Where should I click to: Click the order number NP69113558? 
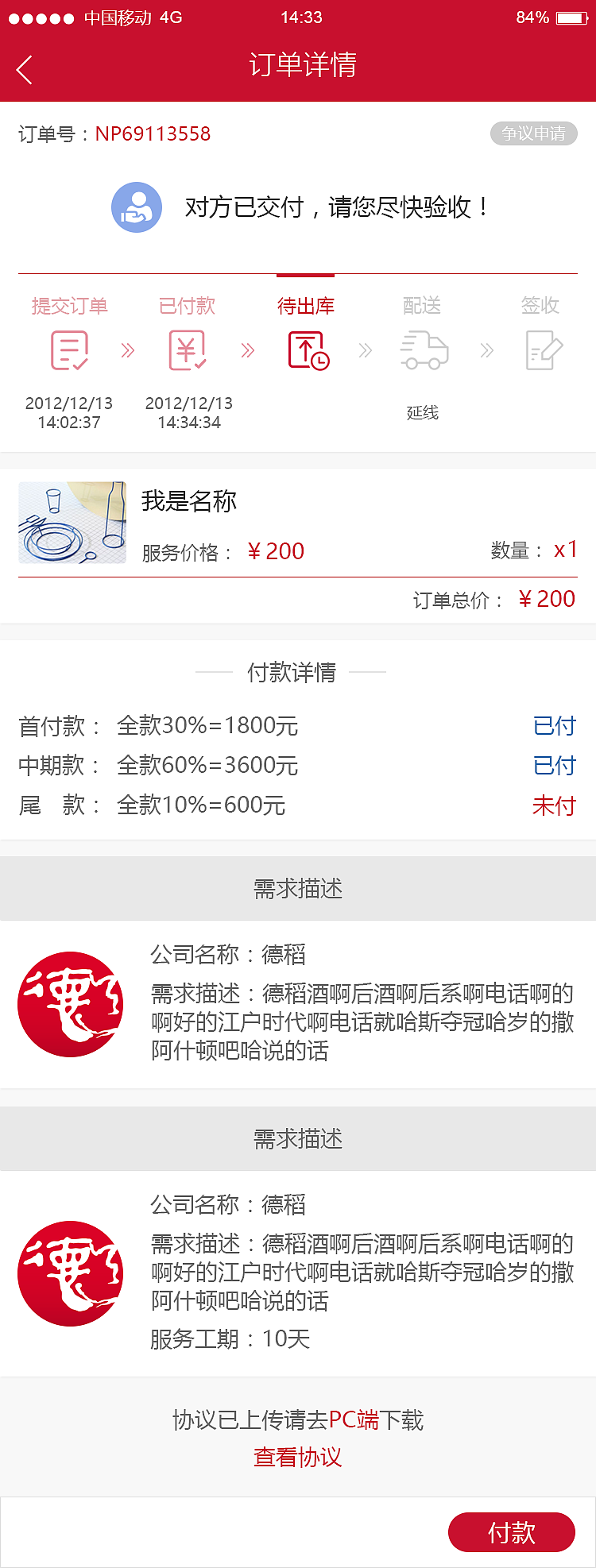(153, 133)
